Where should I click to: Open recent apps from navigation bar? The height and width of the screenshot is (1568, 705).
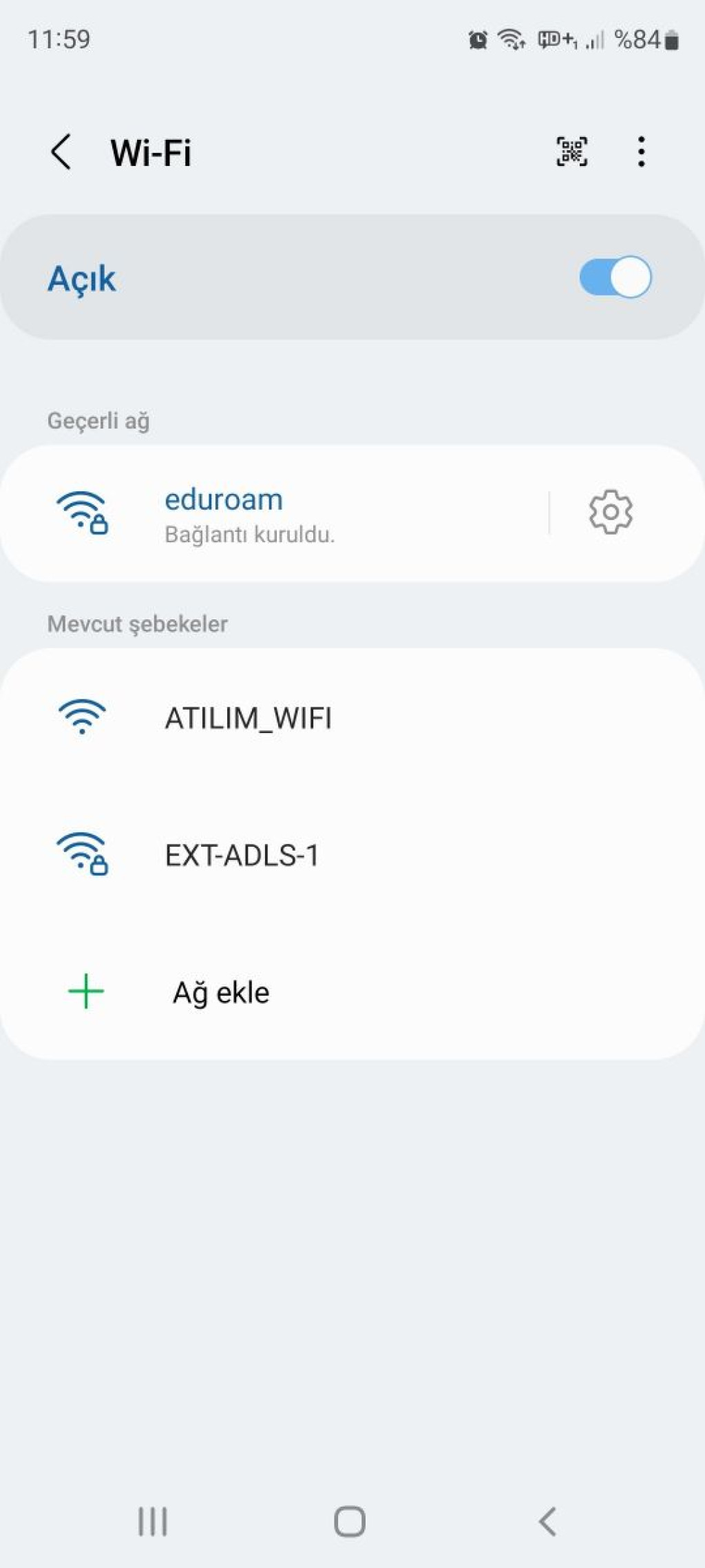(152, 1521)
